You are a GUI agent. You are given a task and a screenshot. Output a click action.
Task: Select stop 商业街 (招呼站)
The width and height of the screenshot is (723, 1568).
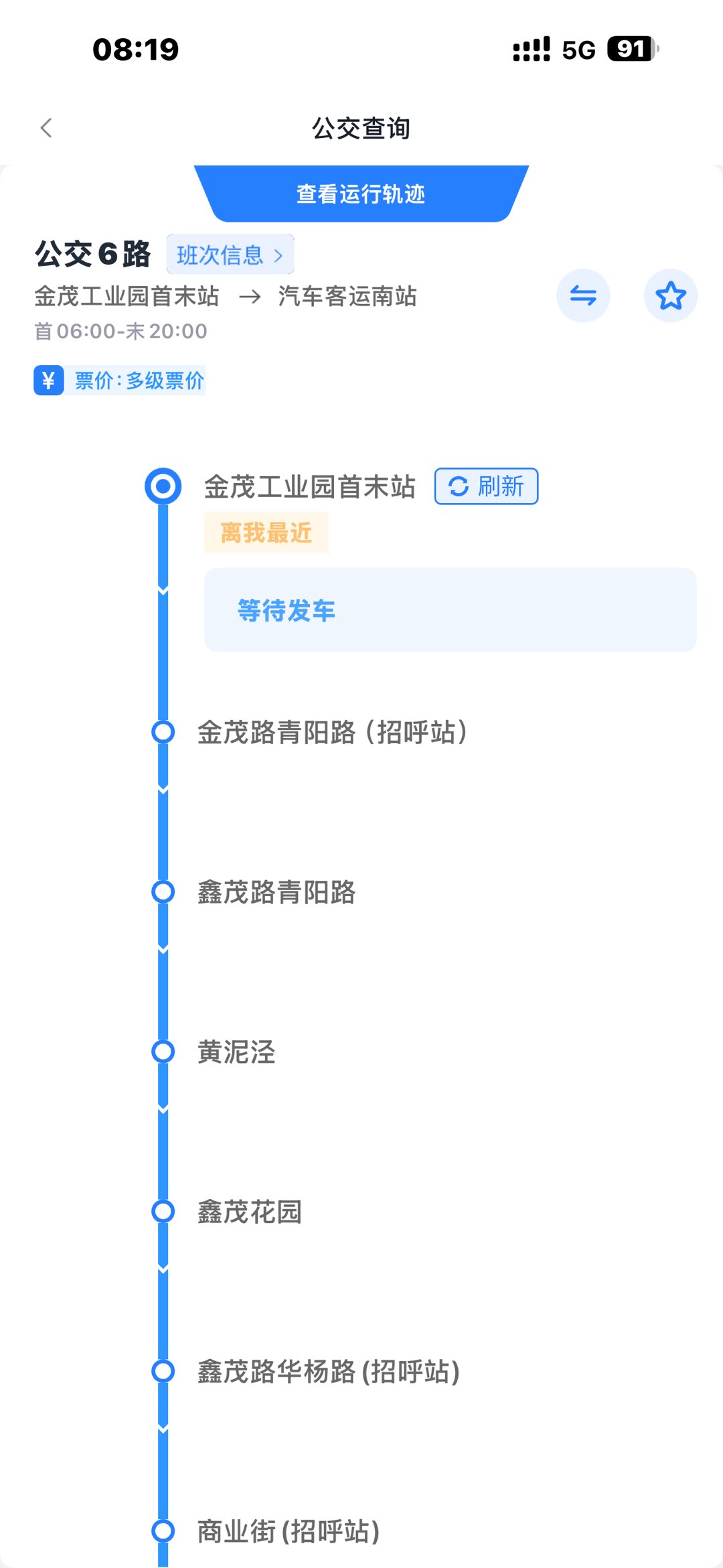(x=288, y=1531)
